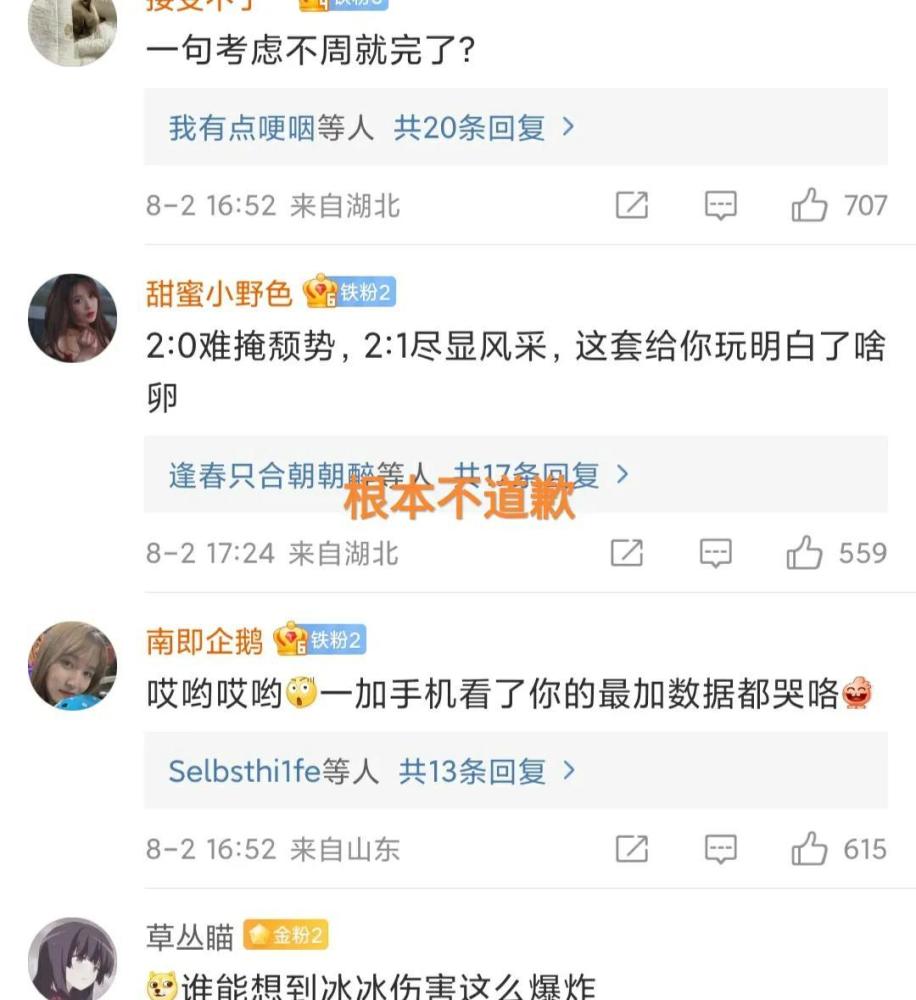
Task: Visit the profile of 草丛瞄 via username
Action: tap(190, 937)
